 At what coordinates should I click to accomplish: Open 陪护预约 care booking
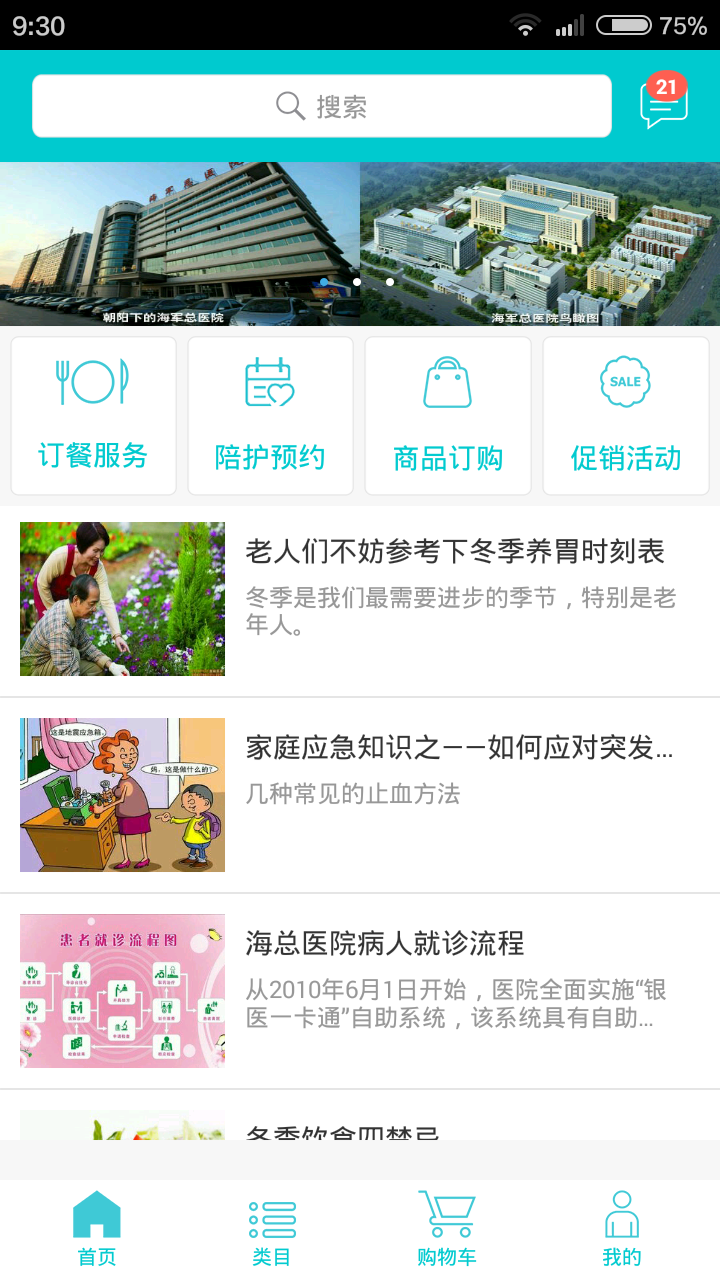270,416
